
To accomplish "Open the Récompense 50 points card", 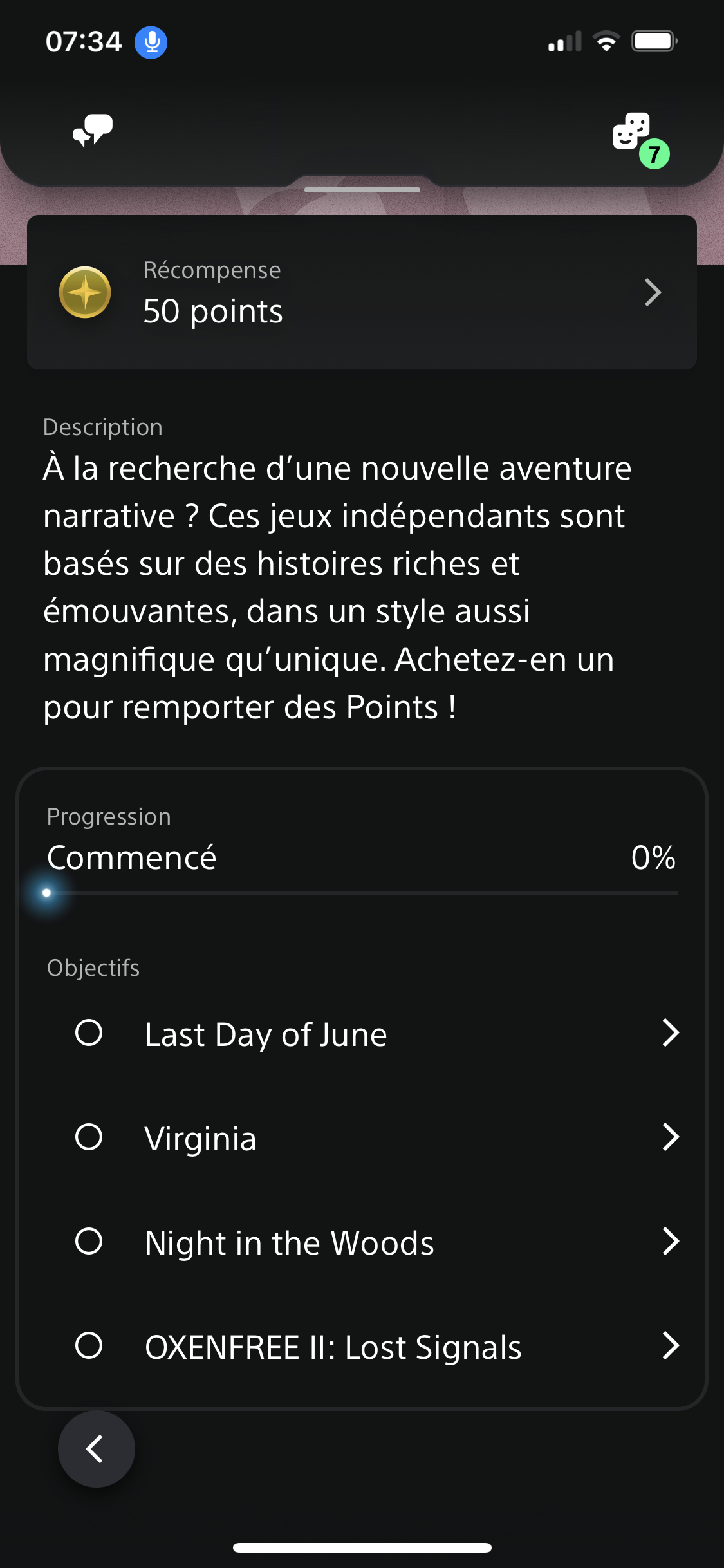I will pos(362,292).
